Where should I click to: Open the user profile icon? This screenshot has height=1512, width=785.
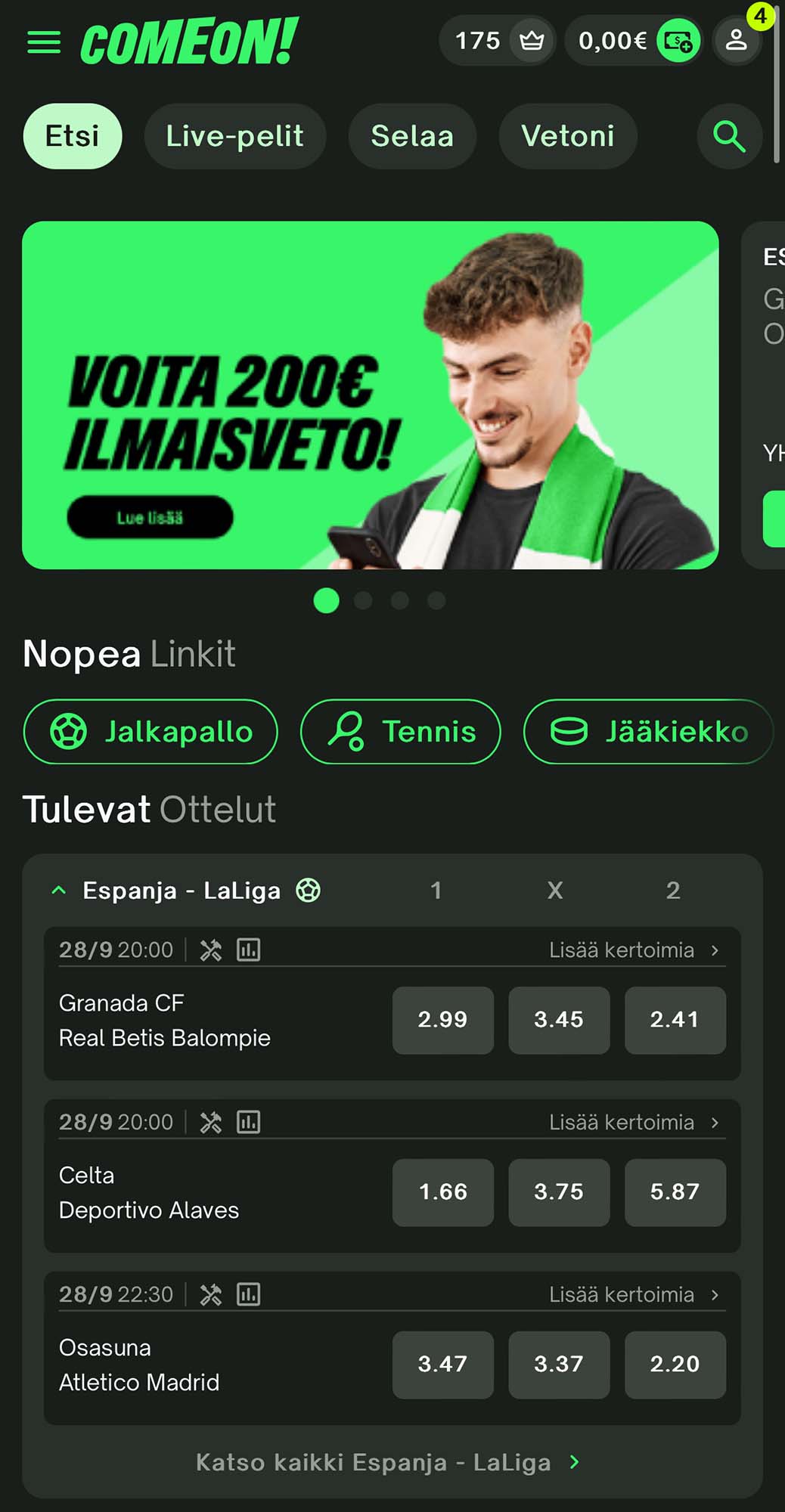click(736, 41)
